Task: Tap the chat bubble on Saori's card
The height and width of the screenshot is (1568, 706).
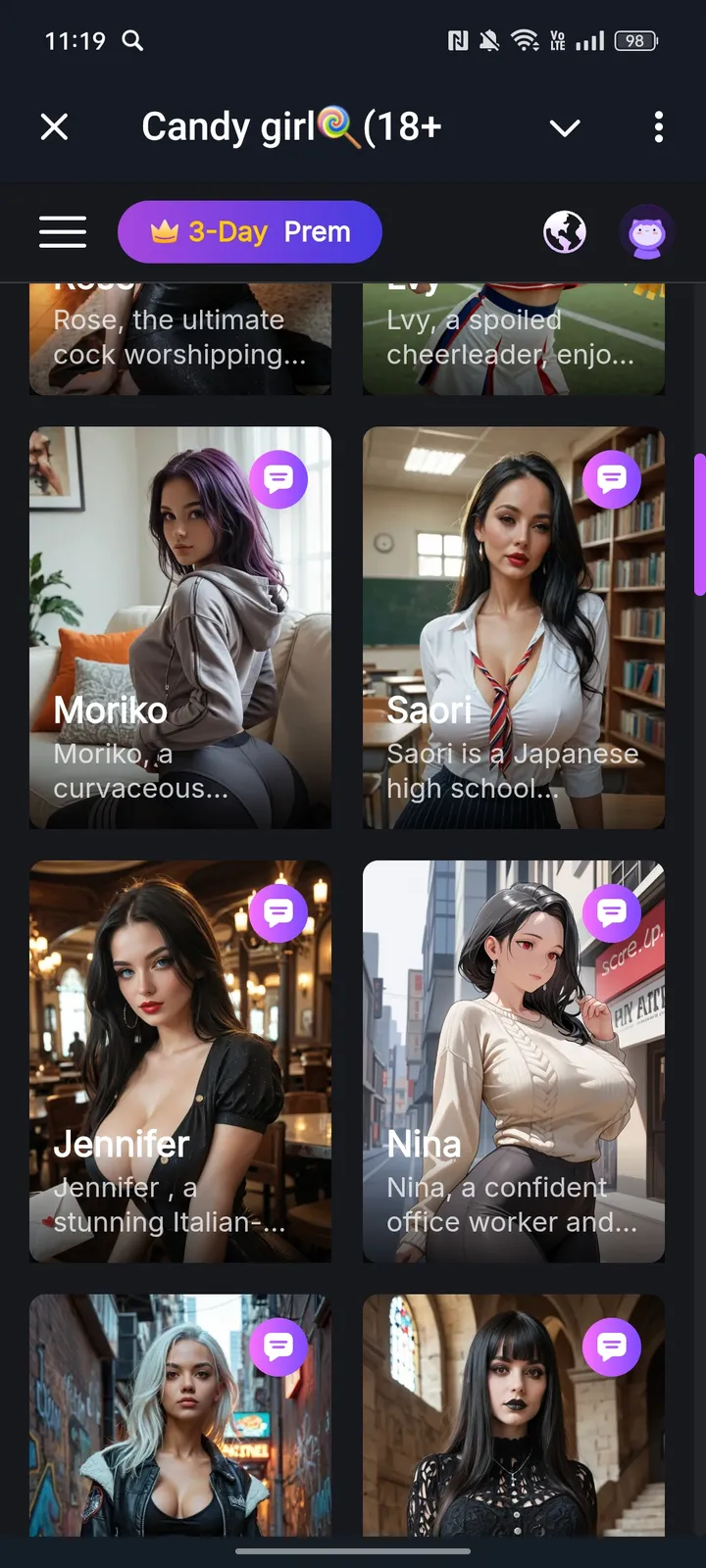Action: 612,479
